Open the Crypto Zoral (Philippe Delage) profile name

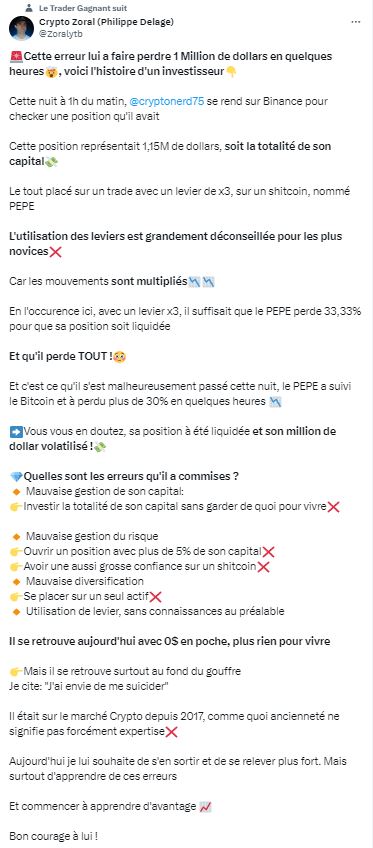coord(105,22)
